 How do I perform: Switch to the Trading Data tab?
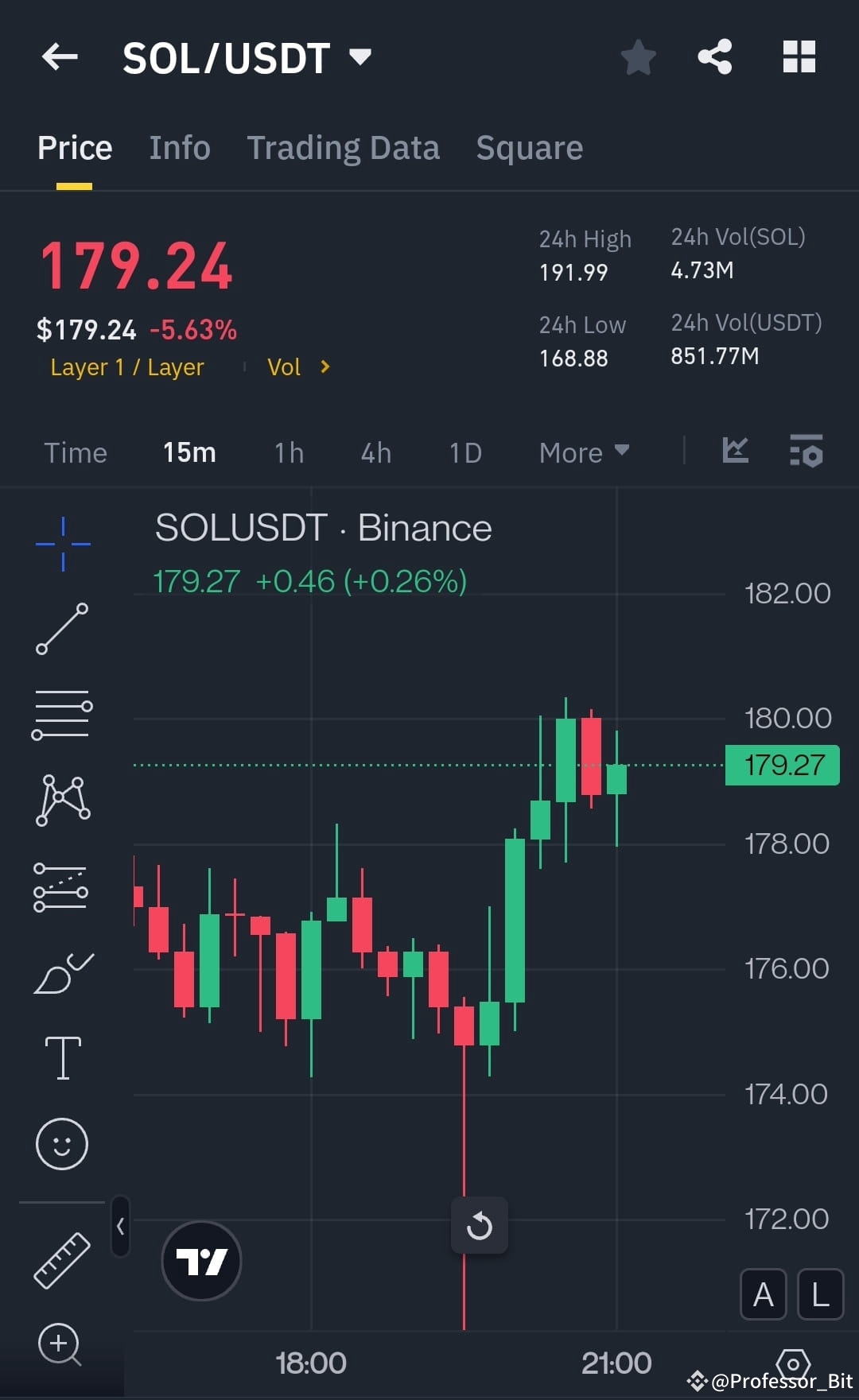[x=344, y=148]
